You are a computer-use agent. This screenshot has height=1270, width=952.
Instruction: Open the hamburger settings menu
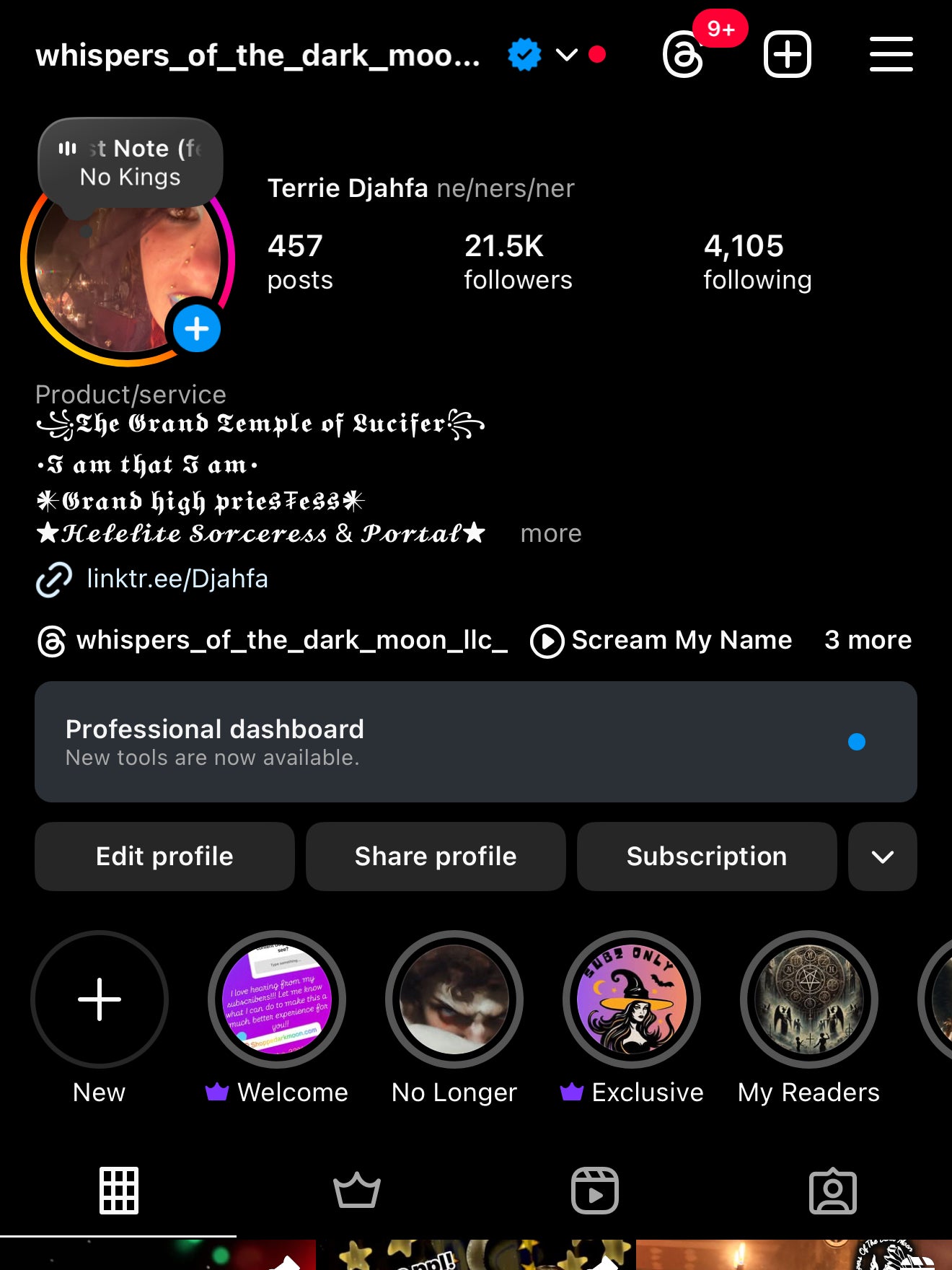pos(891,55)
